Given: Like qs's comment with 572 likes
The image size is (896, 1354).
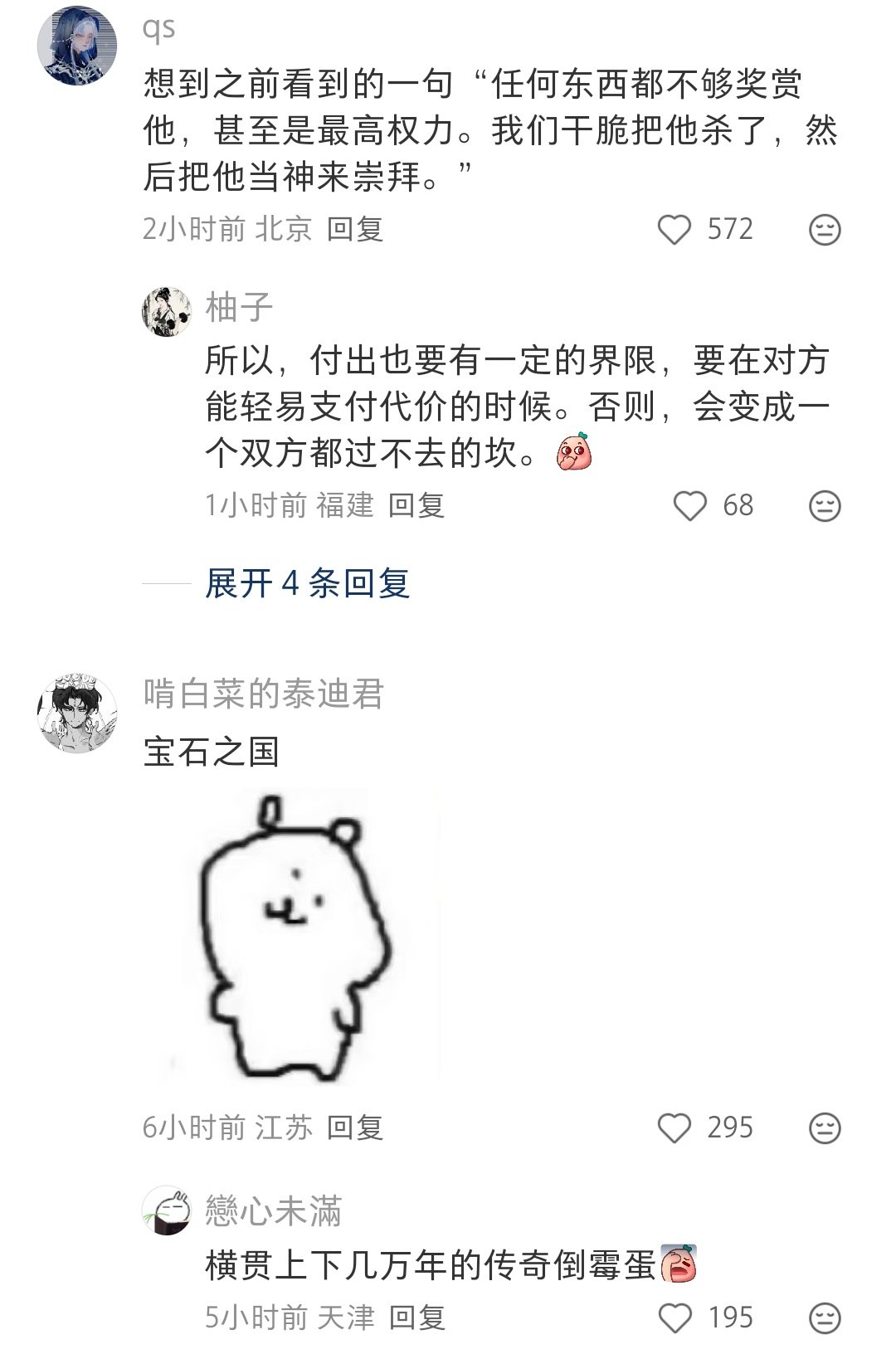Looking at the screenshot, I should pos(674,230).
